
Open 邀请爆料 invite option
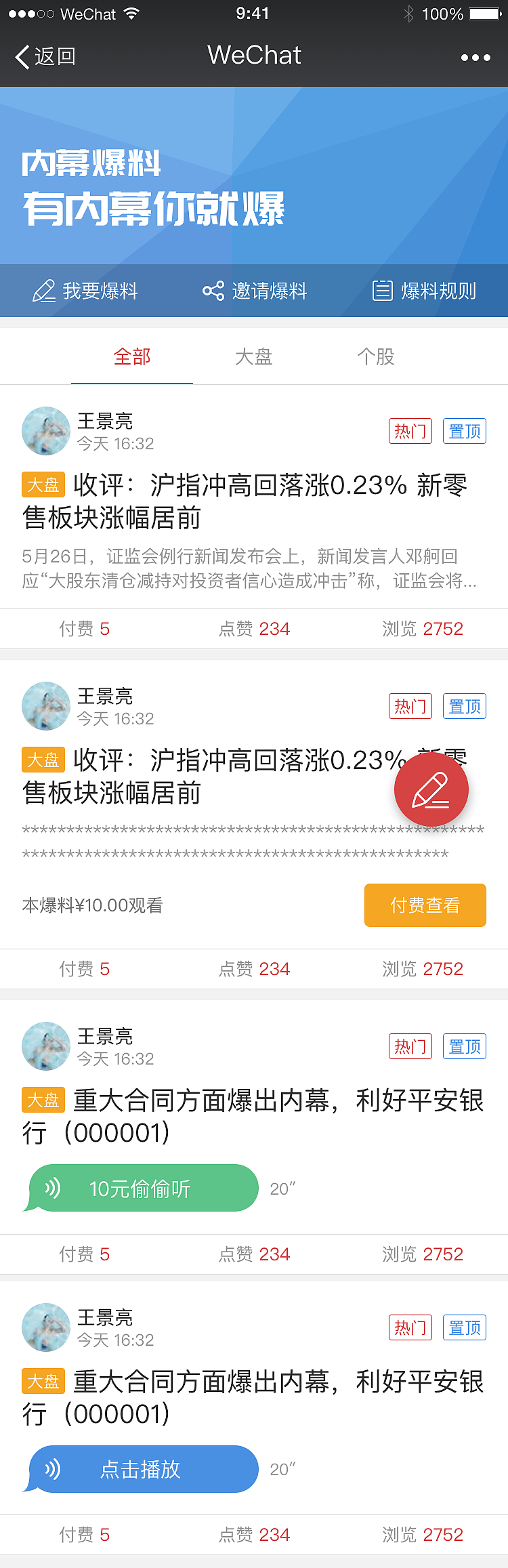(255, 291)
